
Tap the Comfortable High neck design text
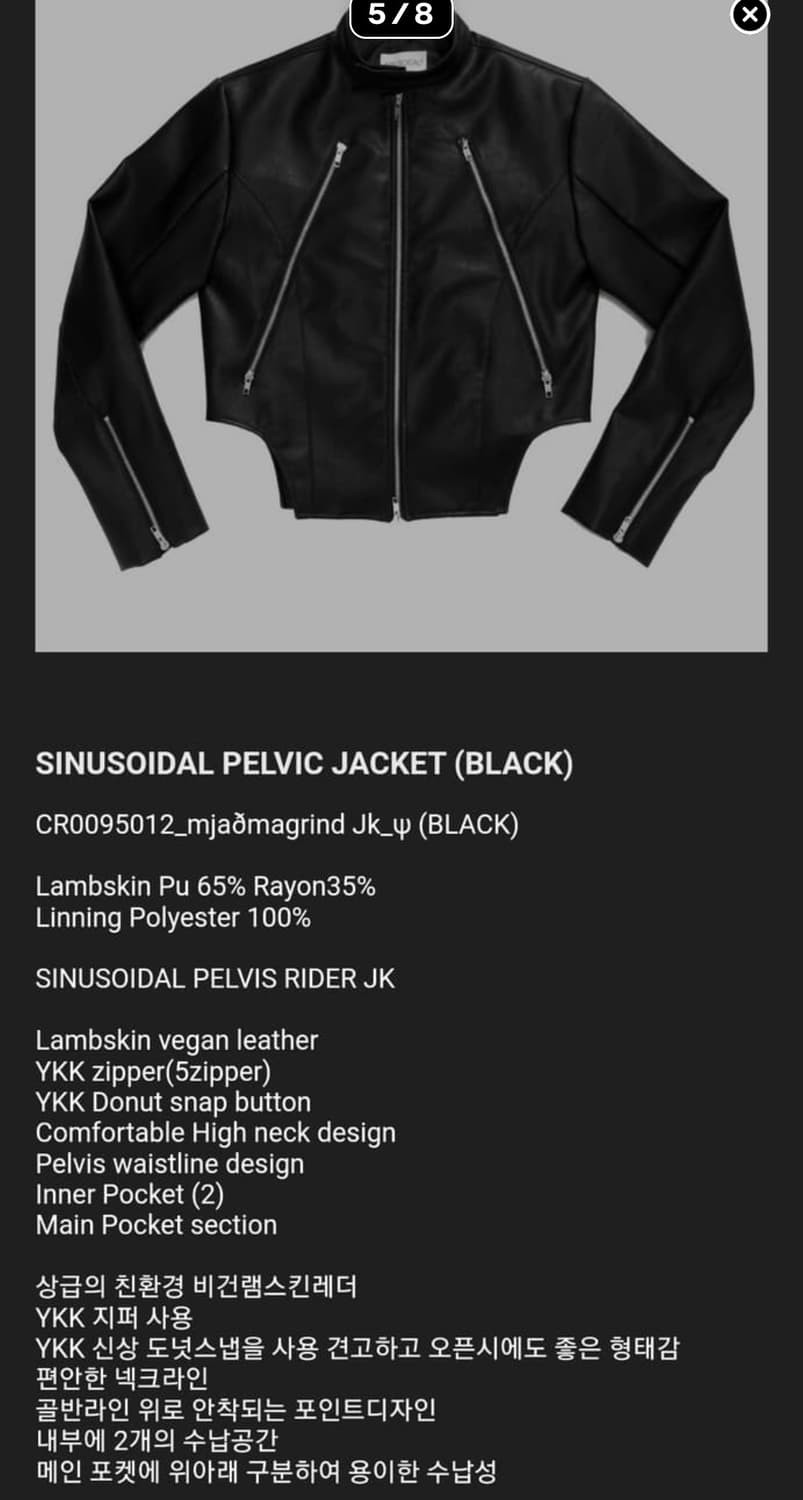(x=215, y=1133)
